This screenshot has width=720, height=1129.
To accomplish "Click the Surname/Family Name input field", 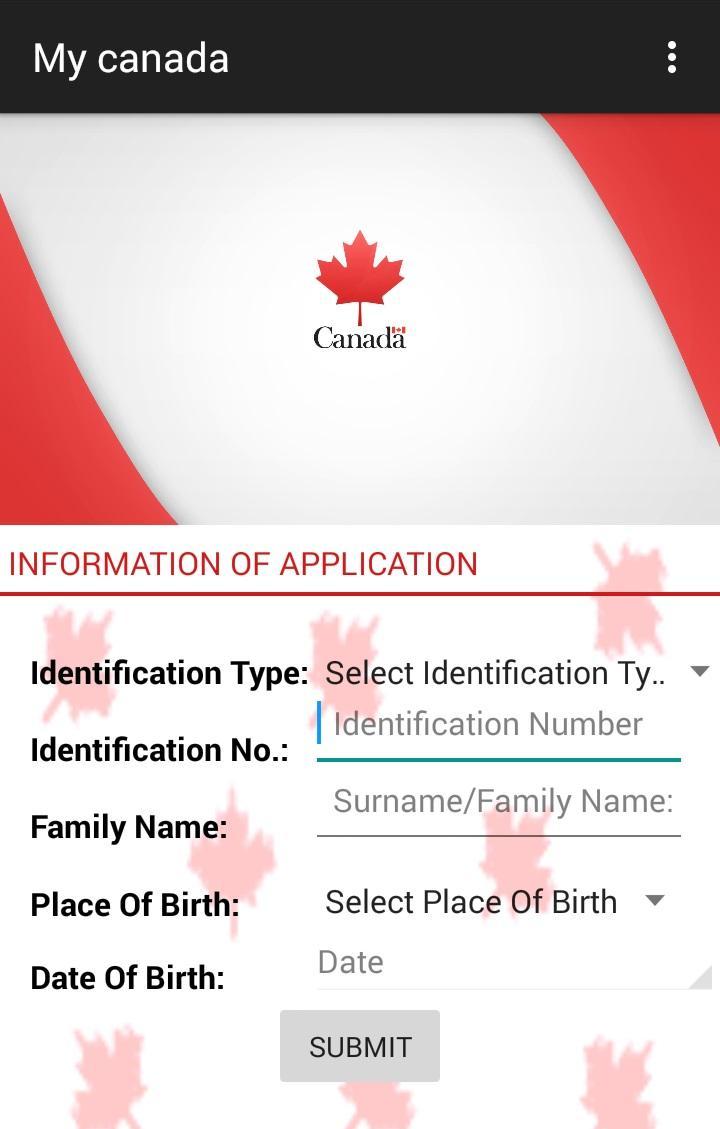I will (x=498, y=800).
